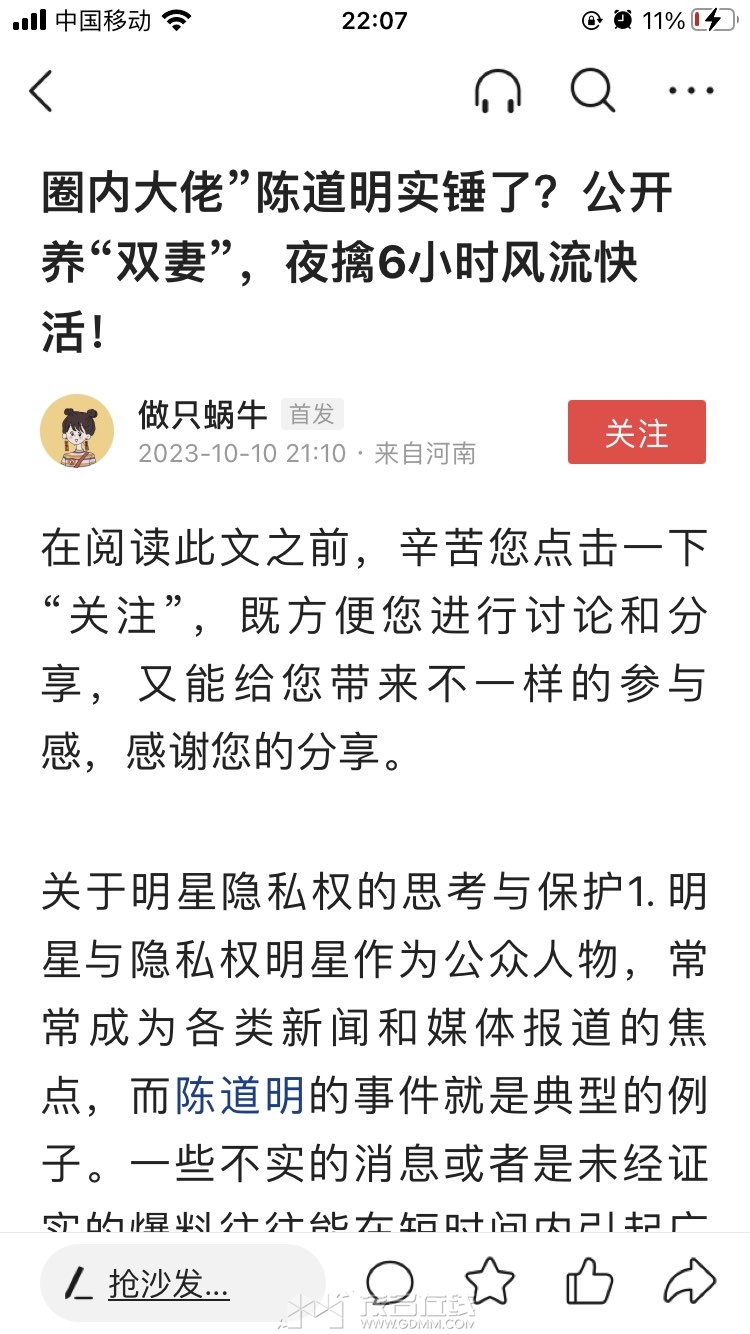Favorite this article with the star
This screenshot has height=1334, width=750.
pos(489,1283)
